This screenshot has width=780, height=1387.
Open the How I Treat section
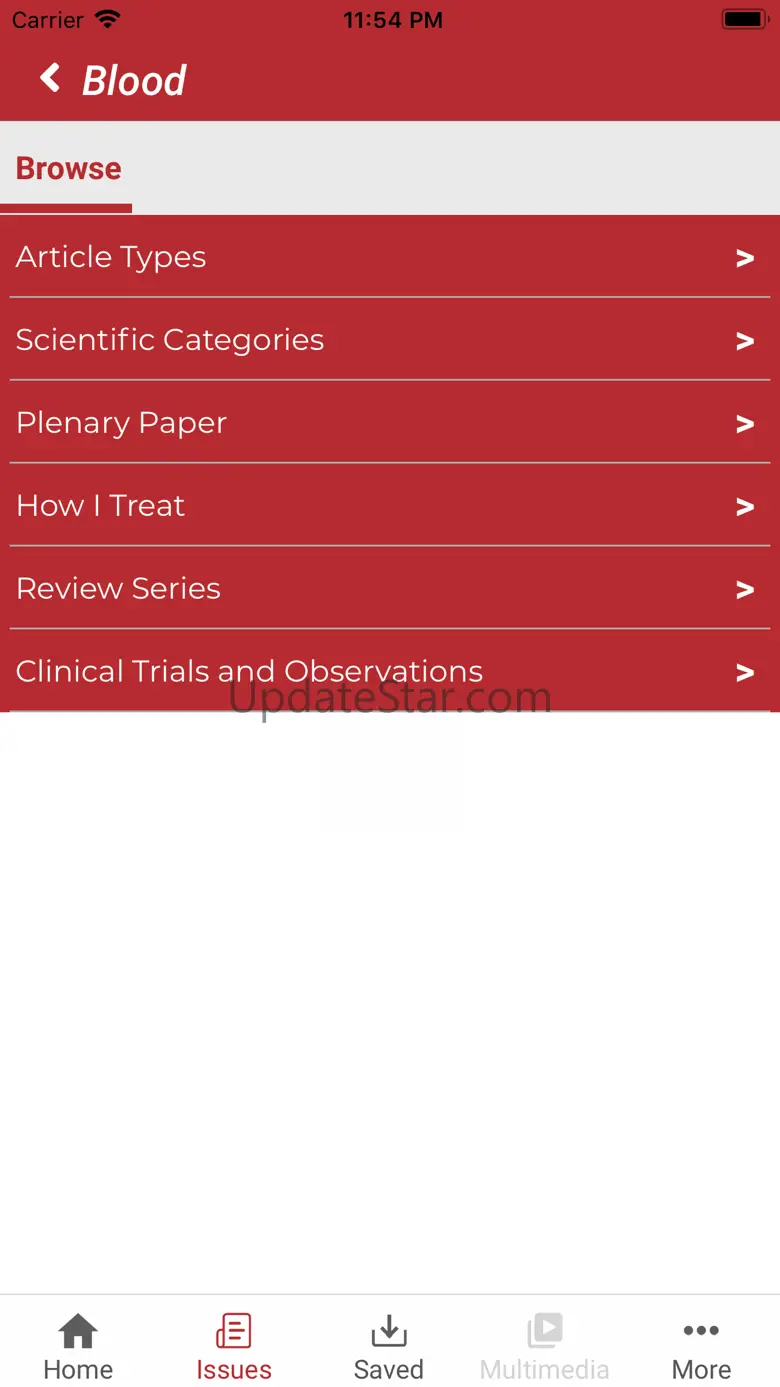coord(390,506)
